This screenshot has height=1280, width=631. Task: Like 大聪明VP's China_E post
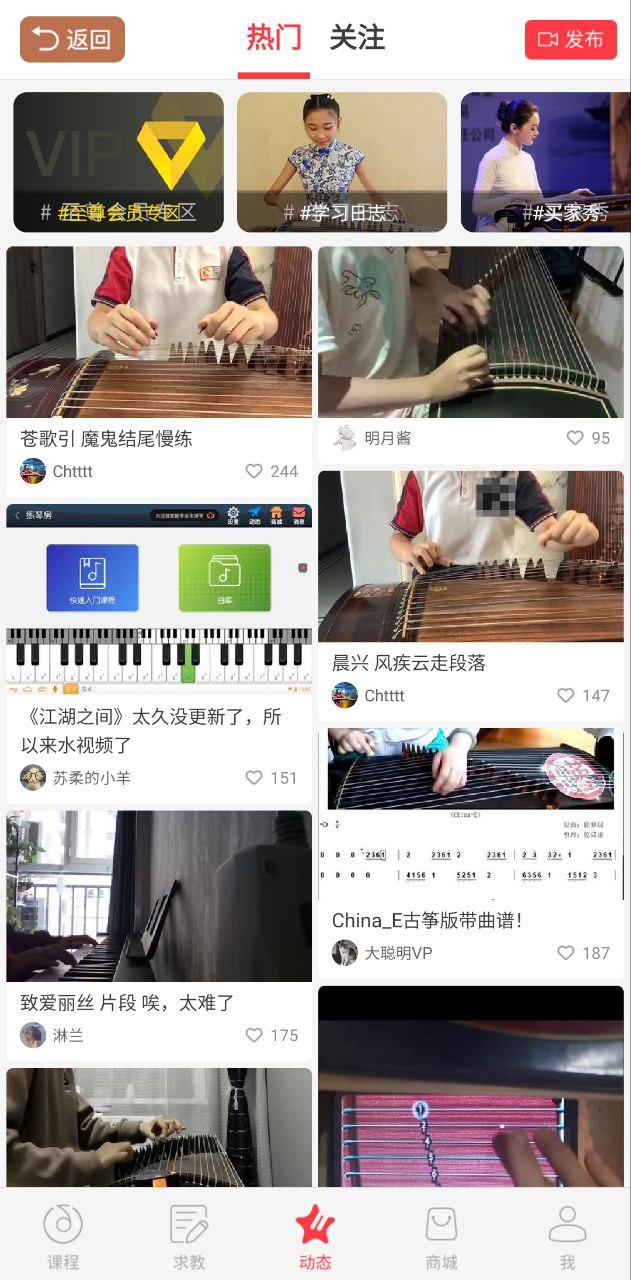tap(566, 953)
